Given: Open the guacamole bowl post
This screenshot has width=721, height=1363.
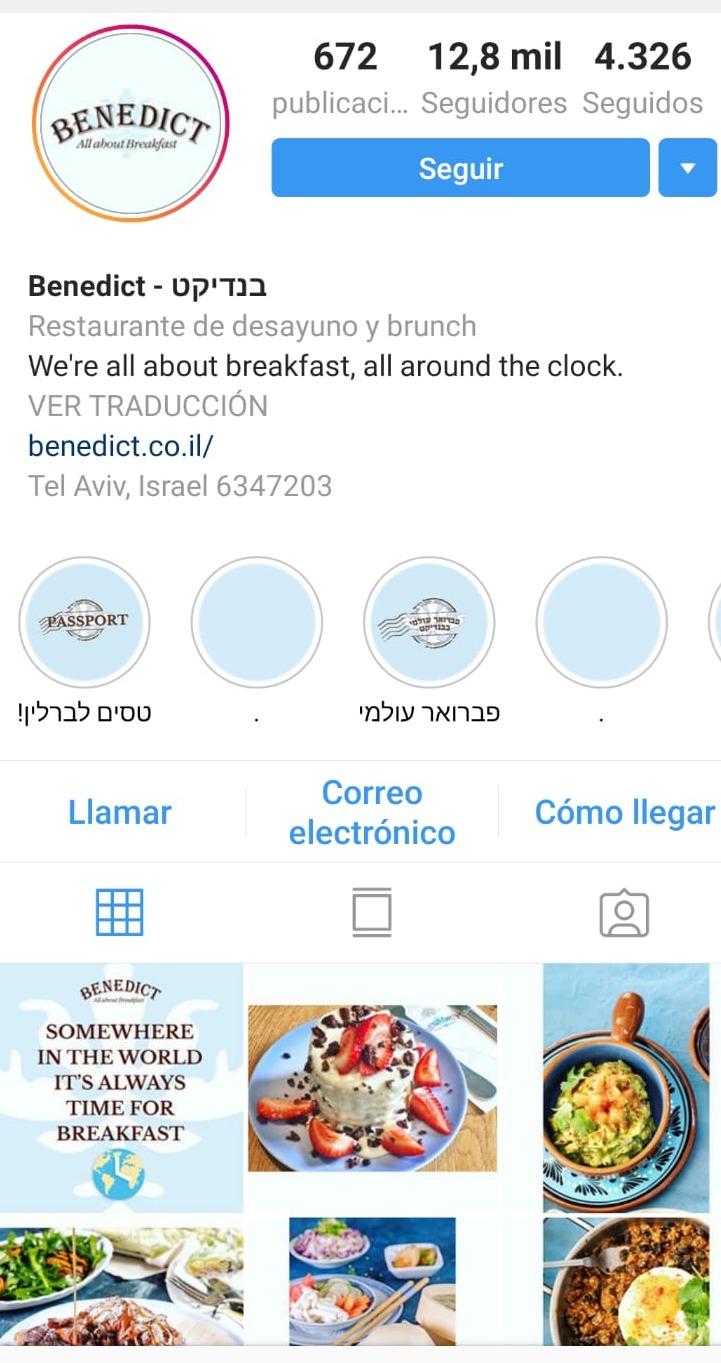Looking at the screenshot, I should 626,1088.
